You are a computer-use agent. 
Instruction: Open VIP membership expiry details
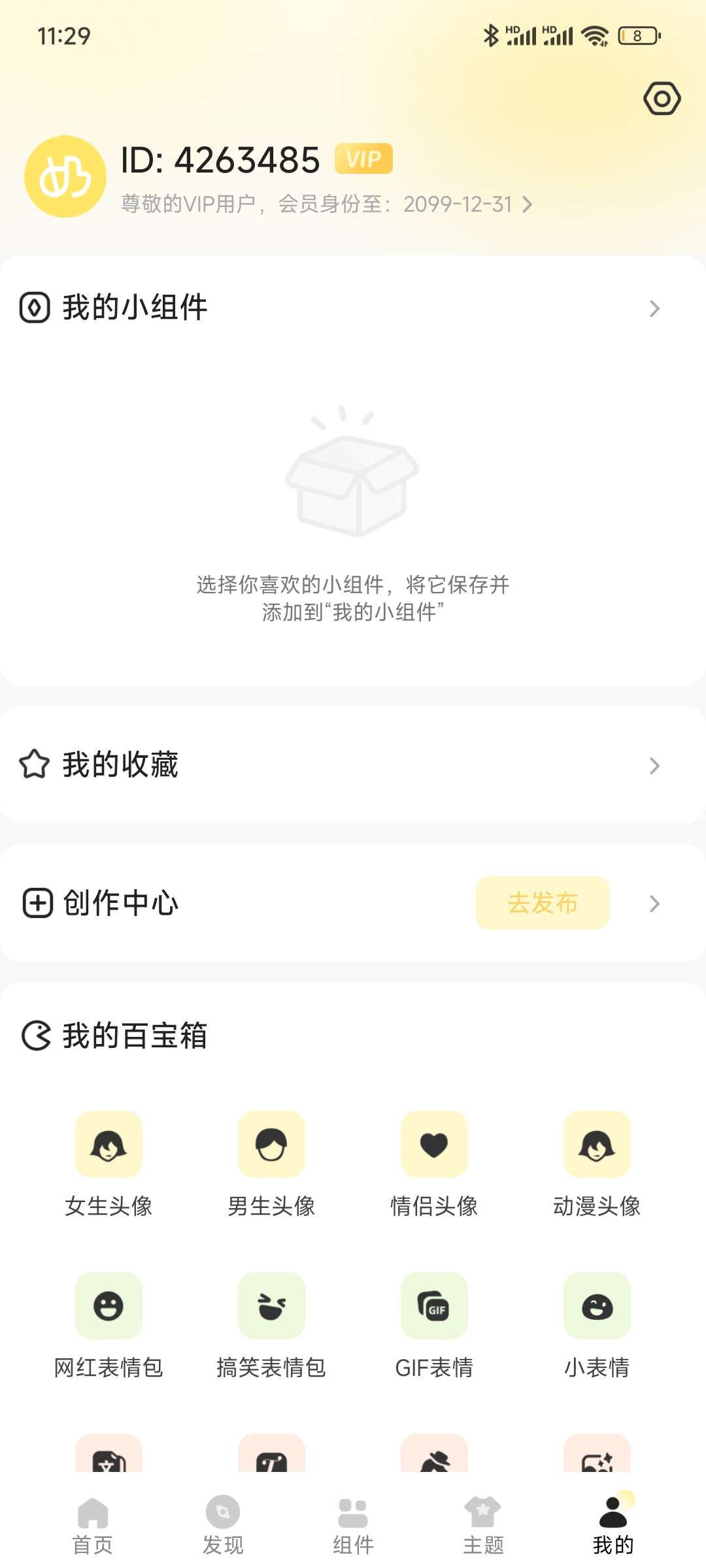point(327,204)
